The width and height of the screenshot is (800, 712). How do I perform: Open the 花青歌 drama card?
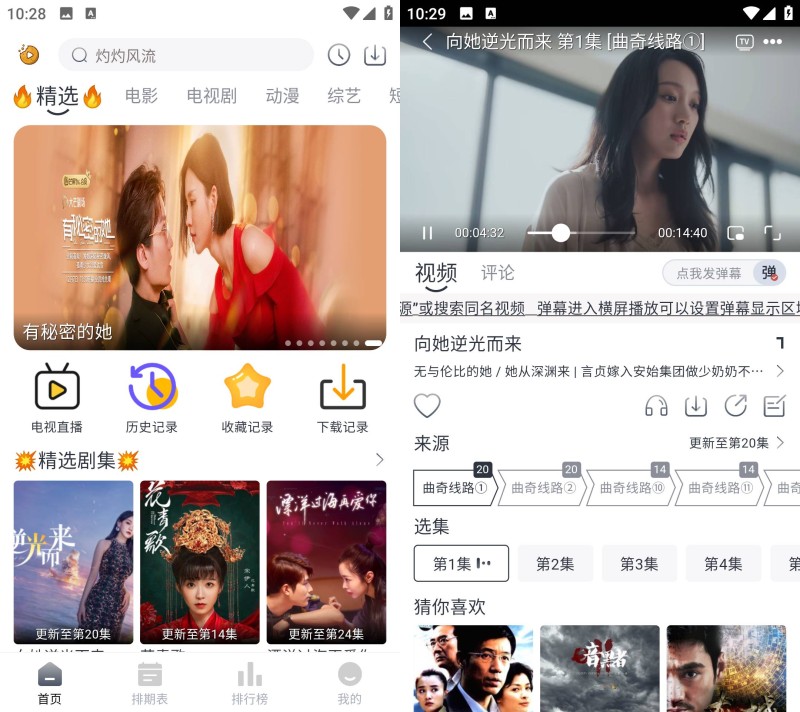[199, 560]
